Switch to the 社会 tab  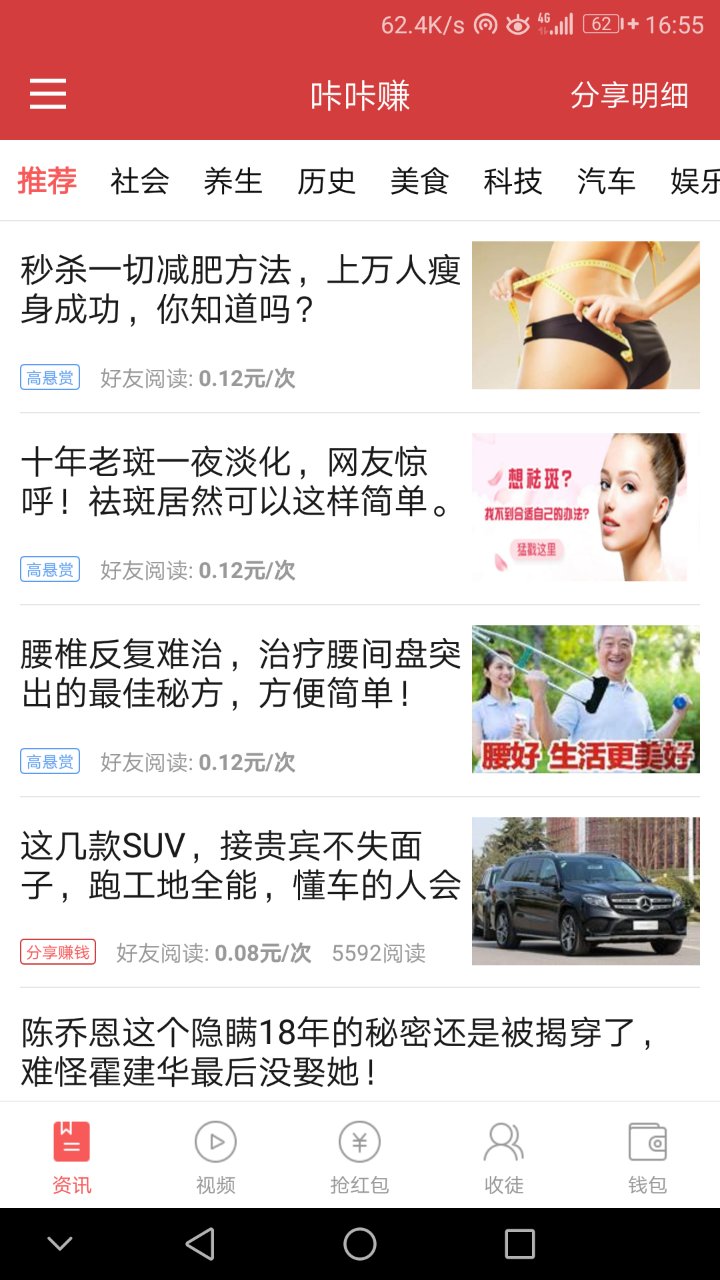[139, 181]
